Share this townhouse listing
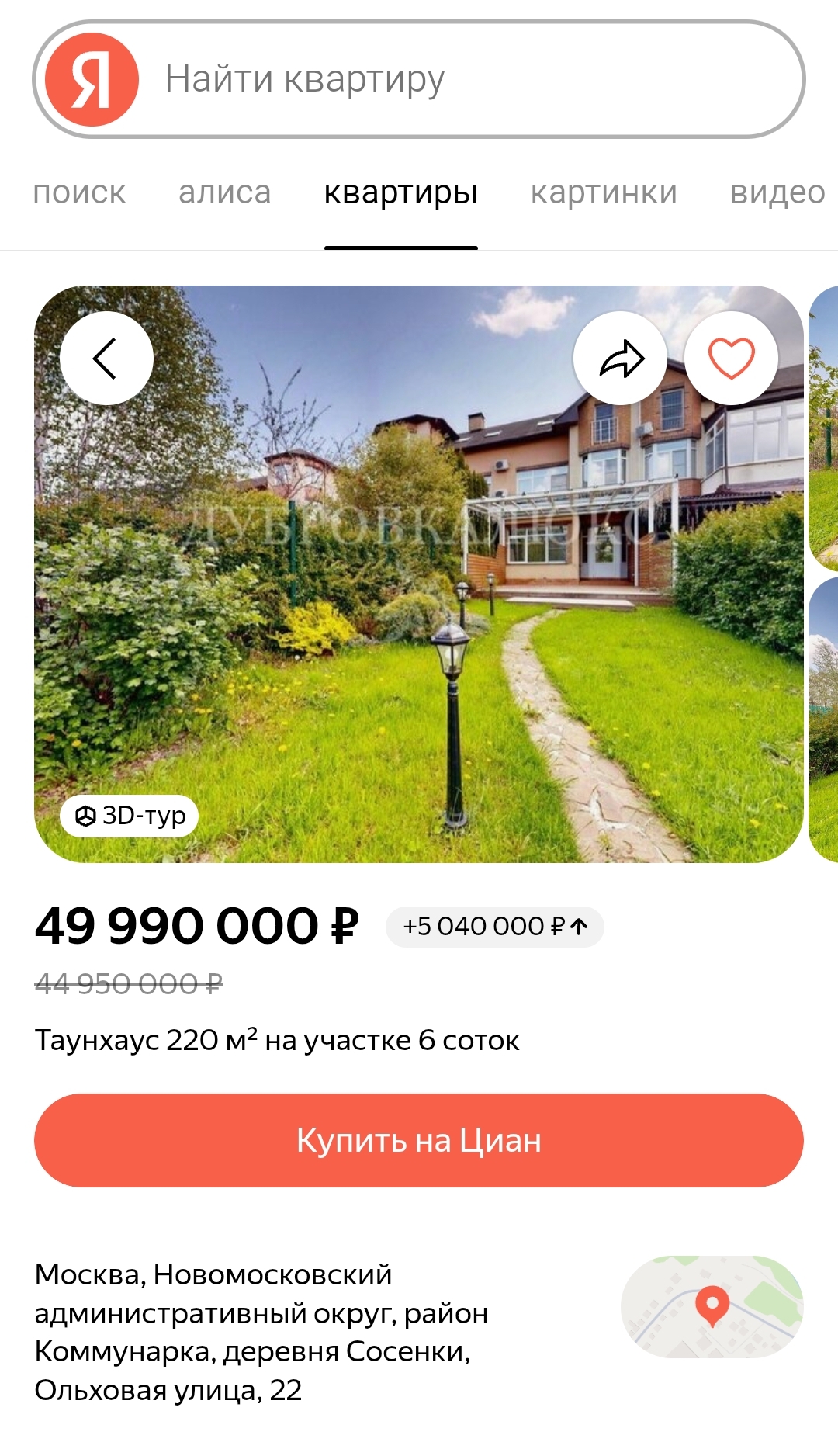Image resolution: width=838 pixels, height=1456 pixels. tap(621, 358)
